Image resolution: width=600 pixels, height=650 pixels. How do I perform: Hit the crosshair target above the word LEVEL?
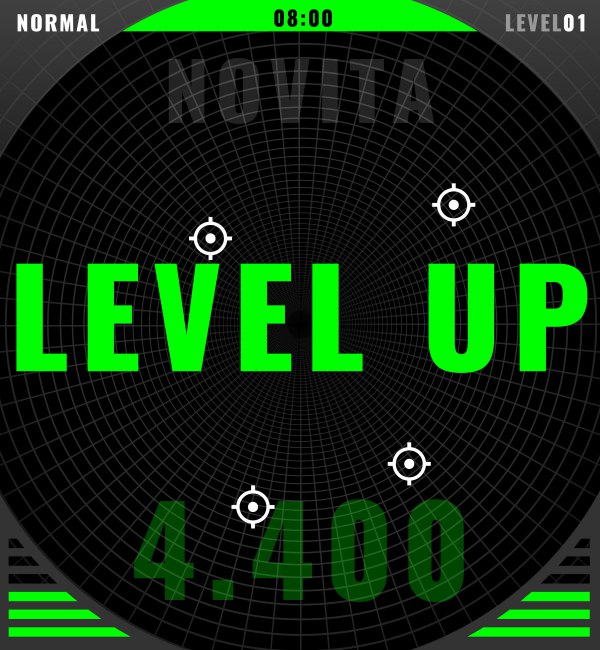click(x=210, y=239)
